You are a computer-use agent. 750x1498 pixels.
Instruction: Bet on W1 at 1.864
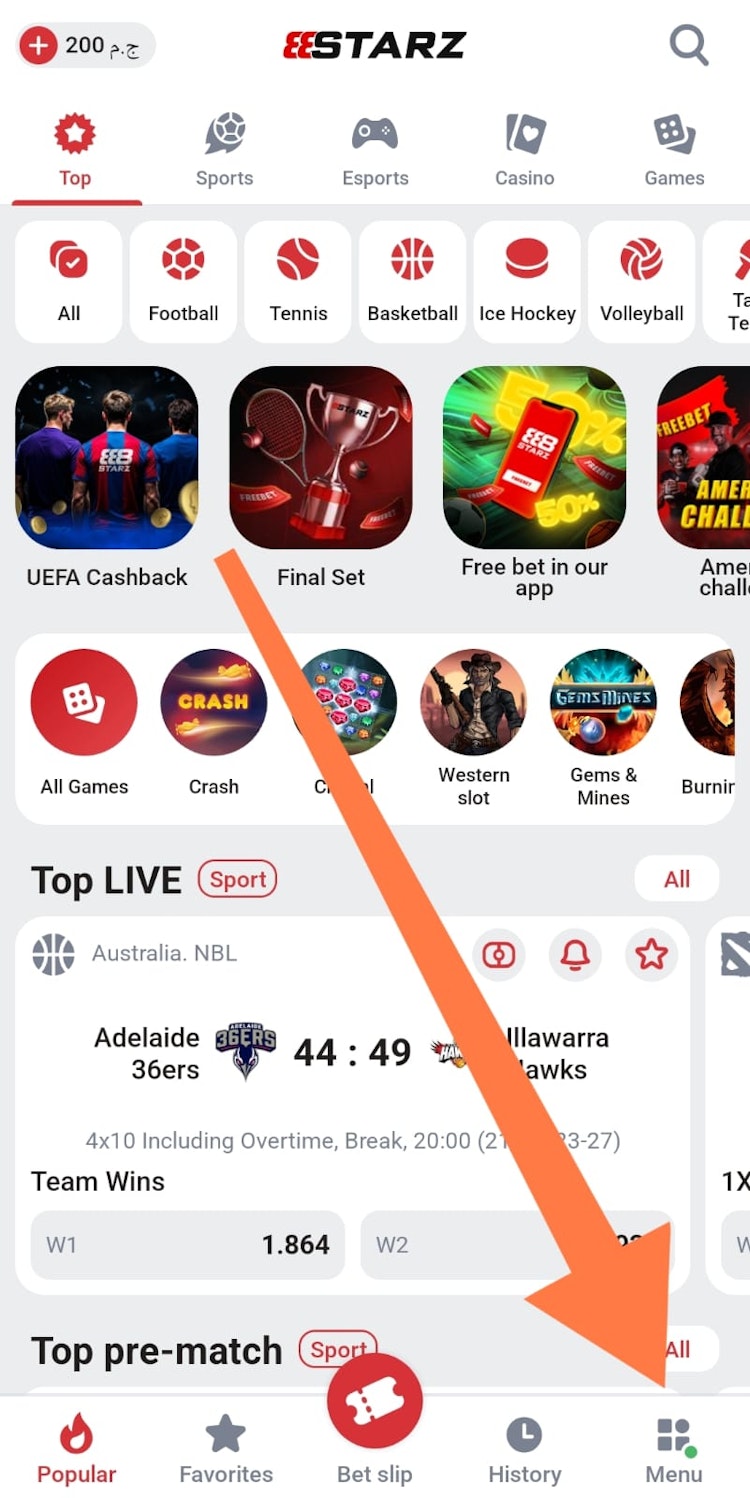point(187,1245)
